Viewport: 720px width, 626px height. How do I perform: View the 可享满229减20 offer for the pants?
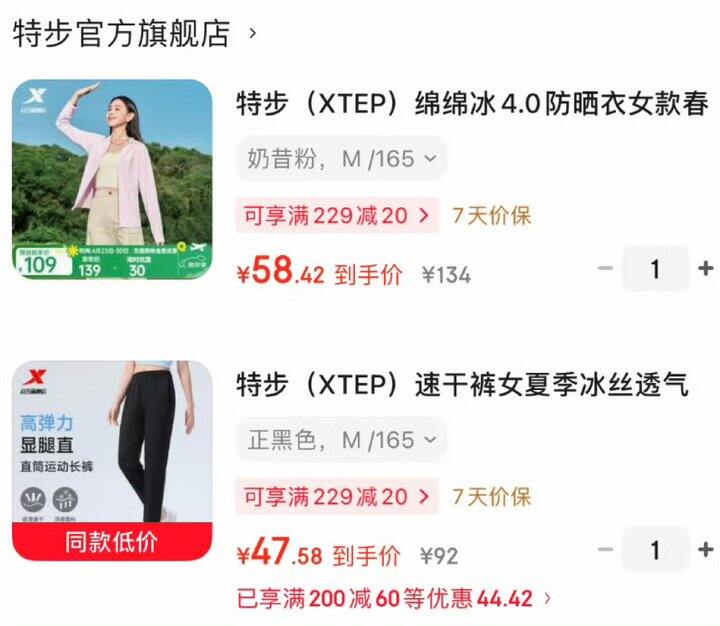tap(337, 496)
